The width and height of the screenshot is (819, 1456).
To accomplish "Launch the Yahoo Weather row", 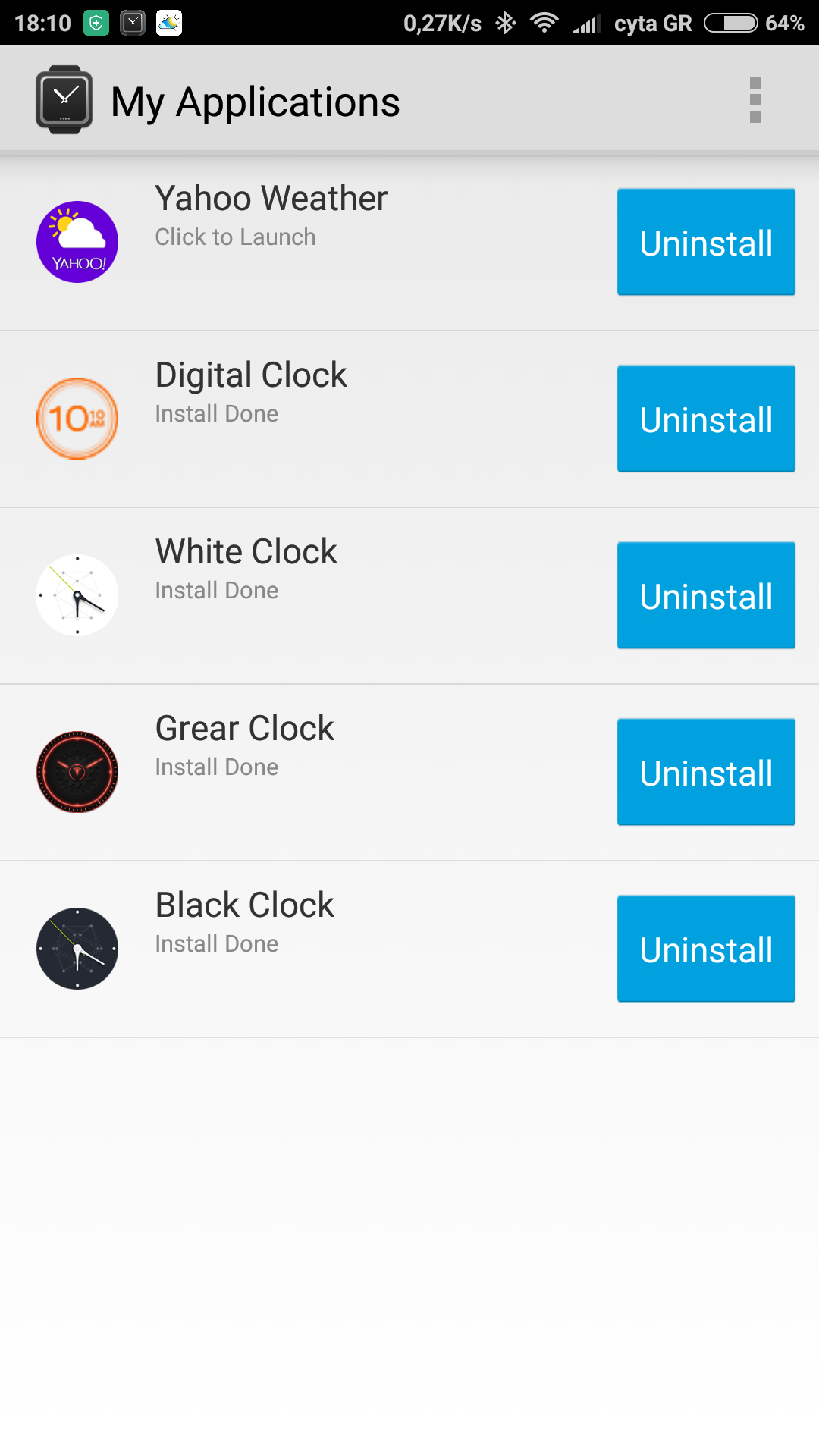I will [303, 243].
